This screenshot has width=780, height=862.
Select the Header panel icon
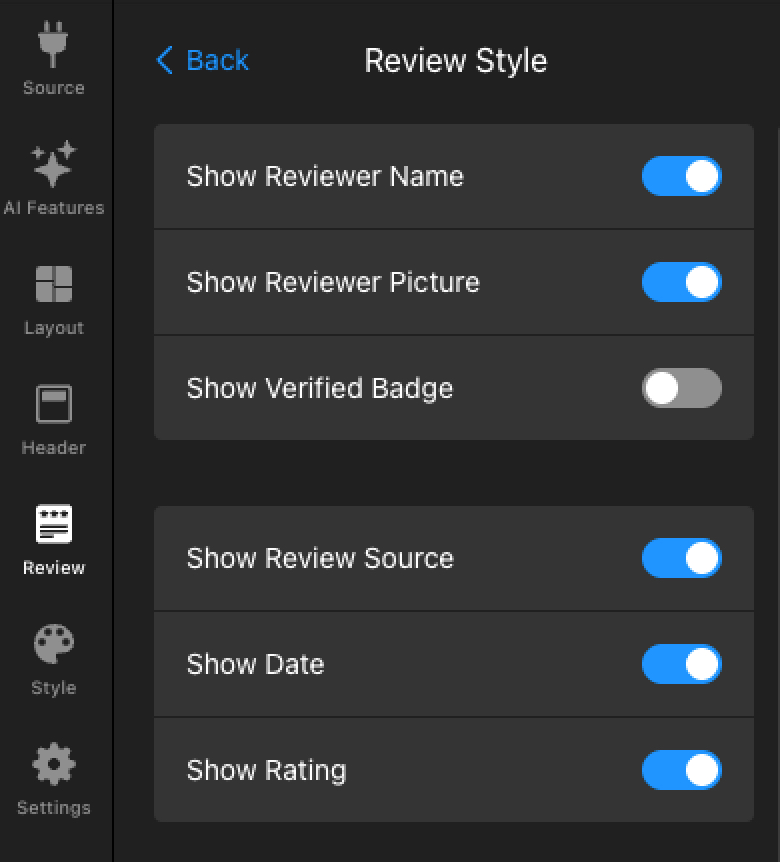54,406
